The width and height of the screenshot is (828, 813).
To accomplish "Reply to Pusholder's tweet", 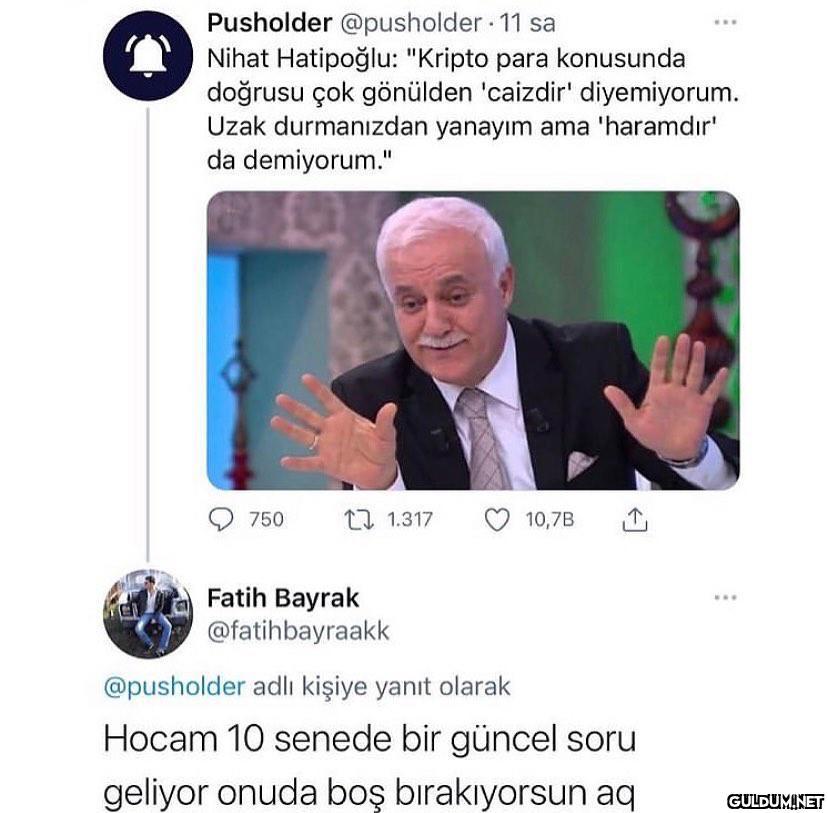I will click(220, 519).
